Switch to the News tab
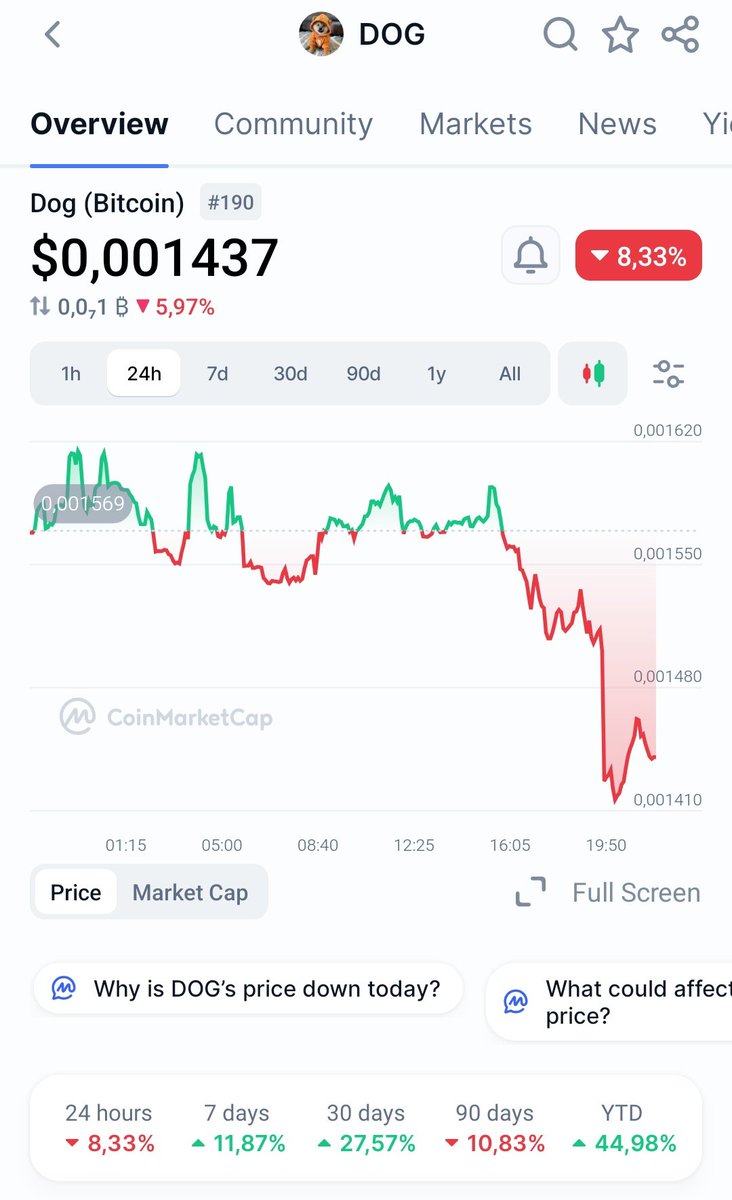This screenshot has height=1200, width=732. [x=617, y=124]
